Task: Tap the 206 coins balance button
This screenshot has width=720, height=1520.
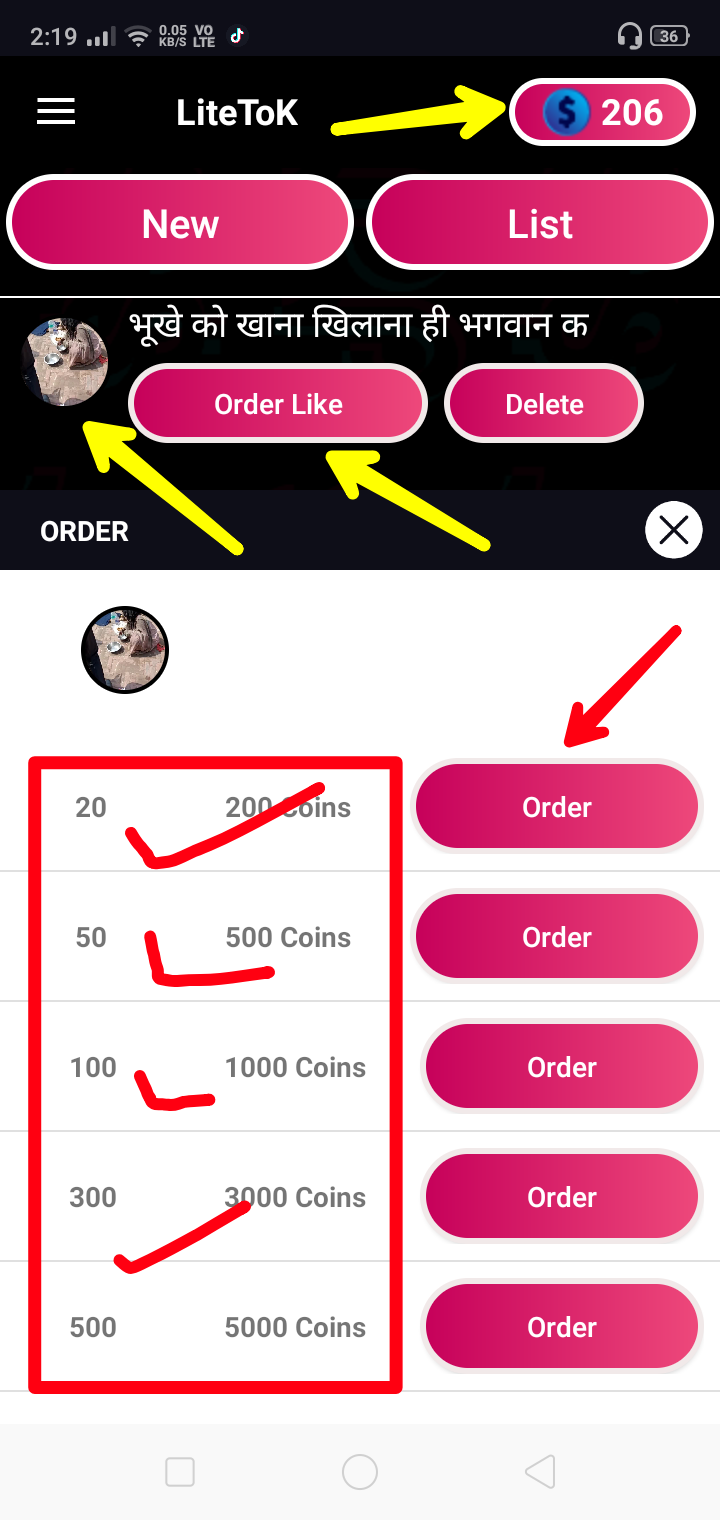Action: (602, 113)
